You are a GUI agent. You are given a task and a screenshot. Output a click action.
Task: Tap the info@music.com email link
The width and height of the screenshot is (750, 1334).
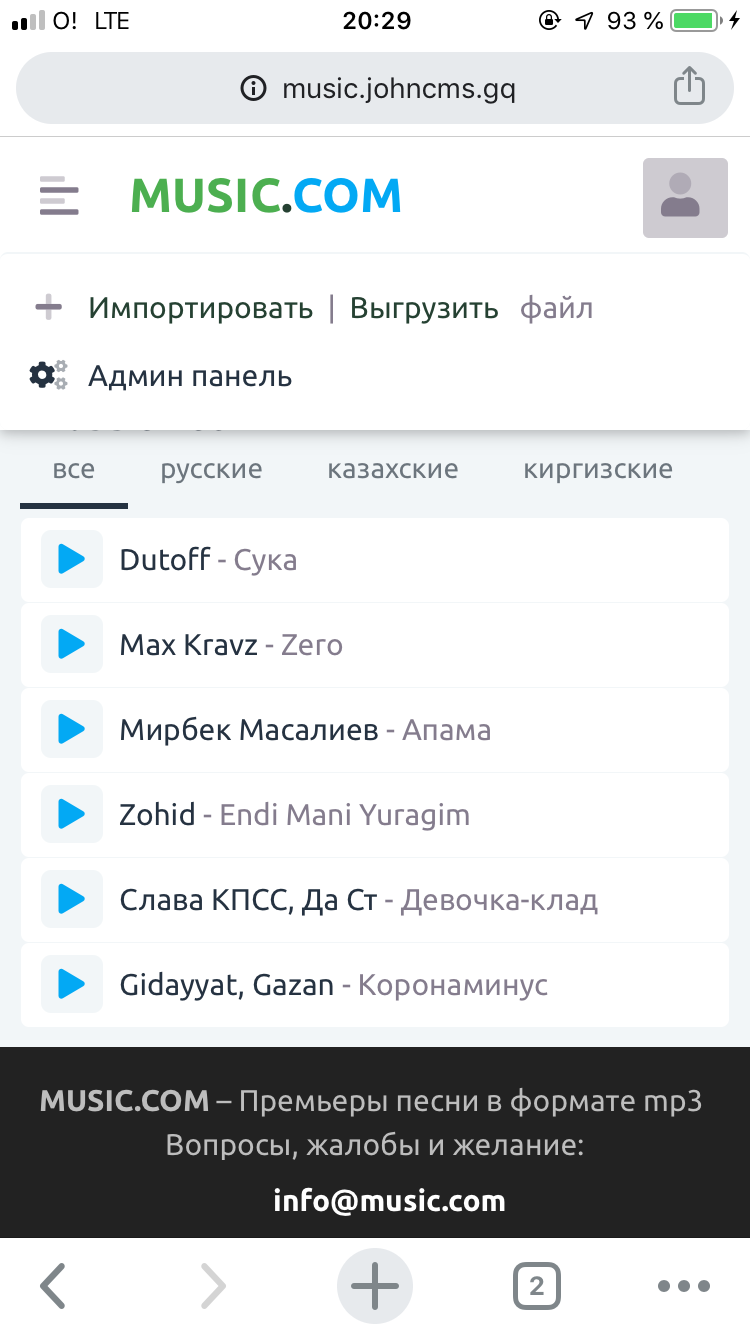389,1200
